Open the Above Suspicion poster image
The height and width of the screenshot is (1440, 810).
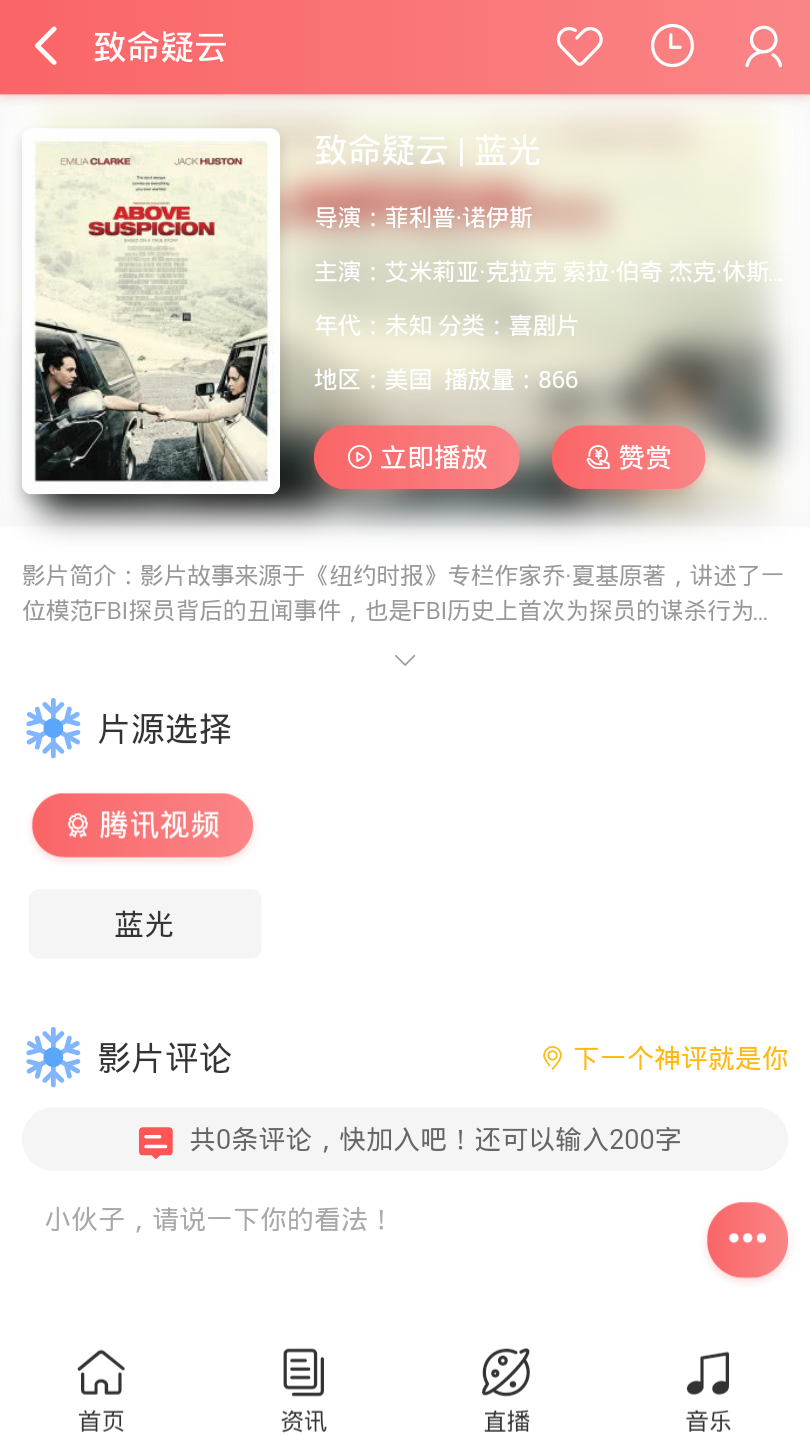[x=151, y=311]
